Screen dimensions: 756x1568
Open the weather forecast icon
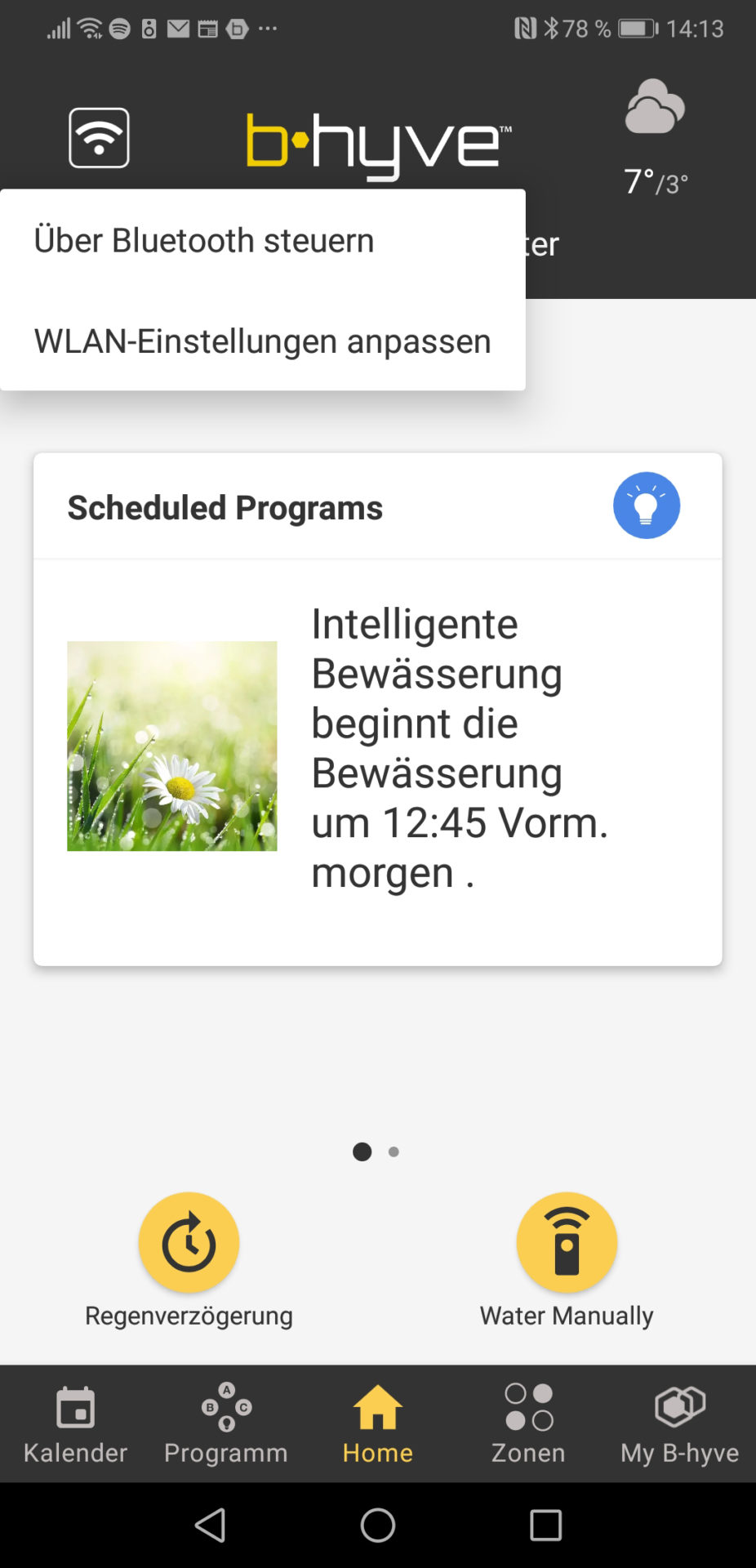tap(655, 107)
